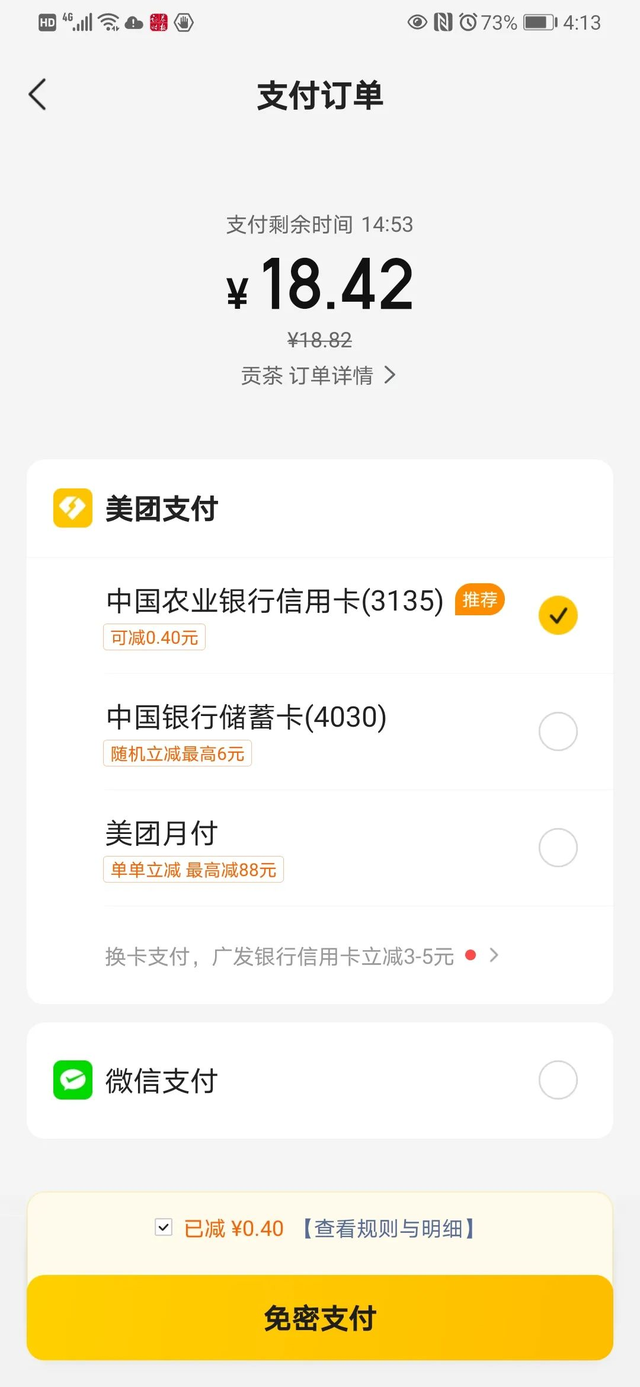
Task: Open 贡茶 订单详情
Action: click(x=319, y=375)
